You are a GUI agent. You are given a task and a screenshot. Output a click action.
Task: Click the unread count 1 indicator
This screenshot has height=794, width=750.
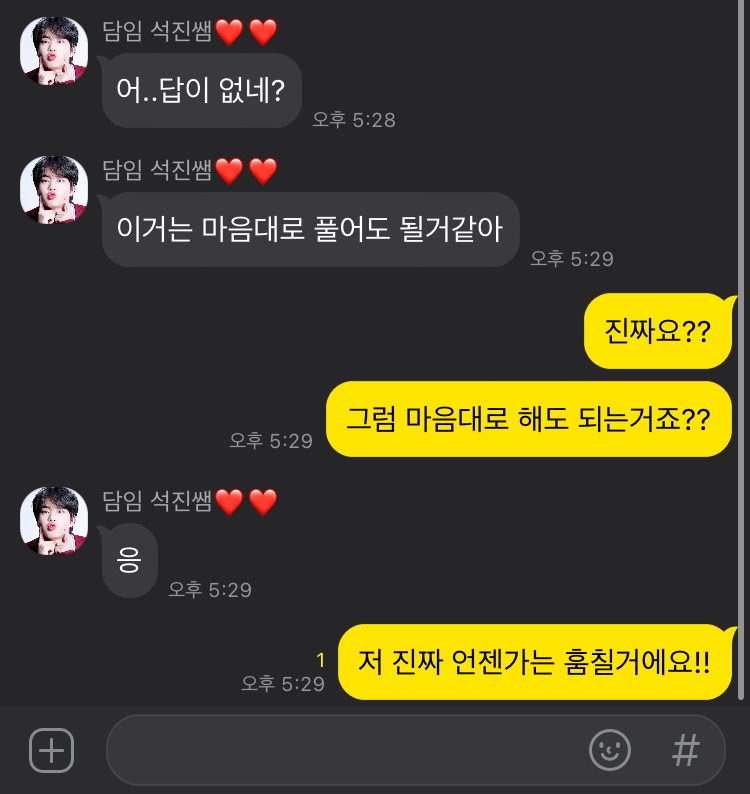[322, 660]
